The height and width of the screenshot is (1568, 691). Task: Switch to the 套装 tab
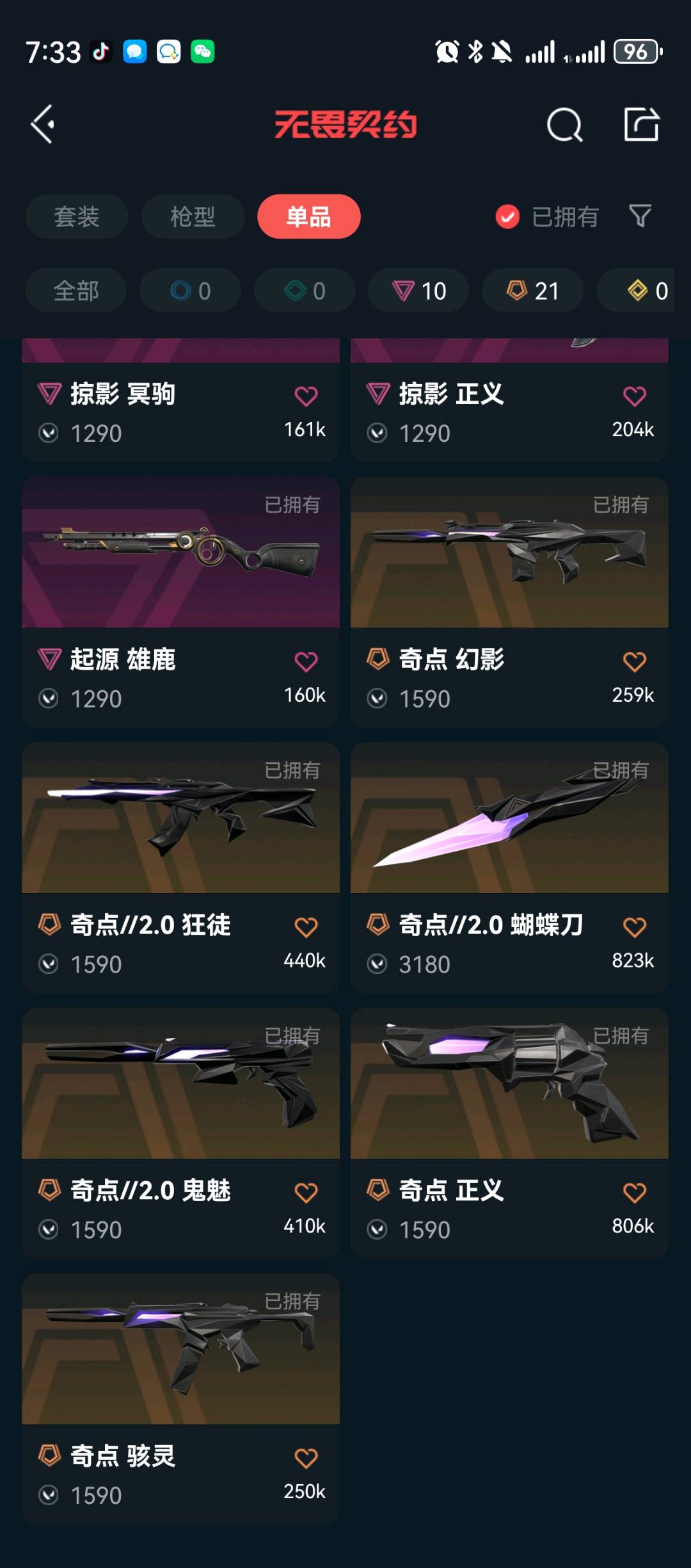pos(76,216)
